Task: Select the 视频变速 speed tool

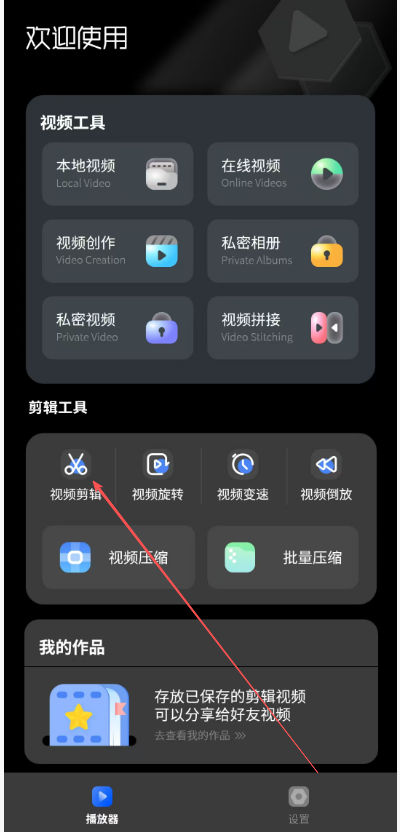Action: pos(243,475)
